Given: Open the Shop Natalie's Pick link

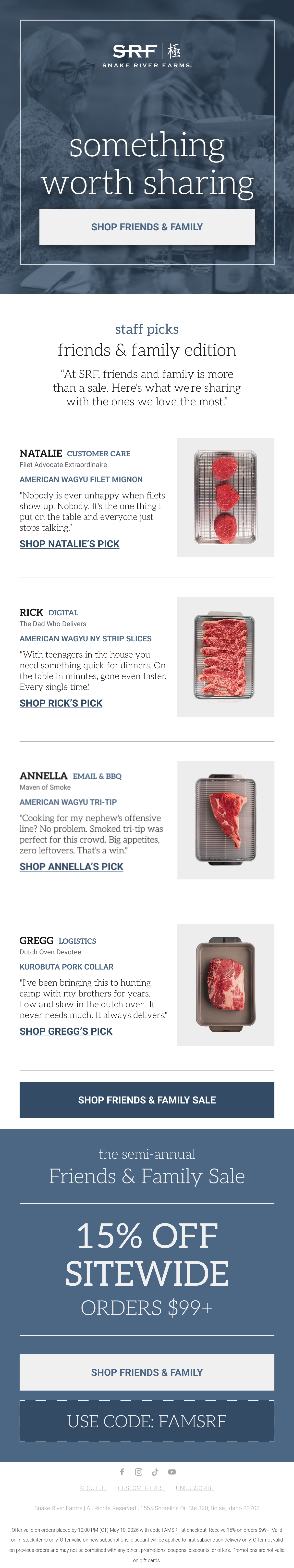Looking at the screenshot, I should pos(69,544).
